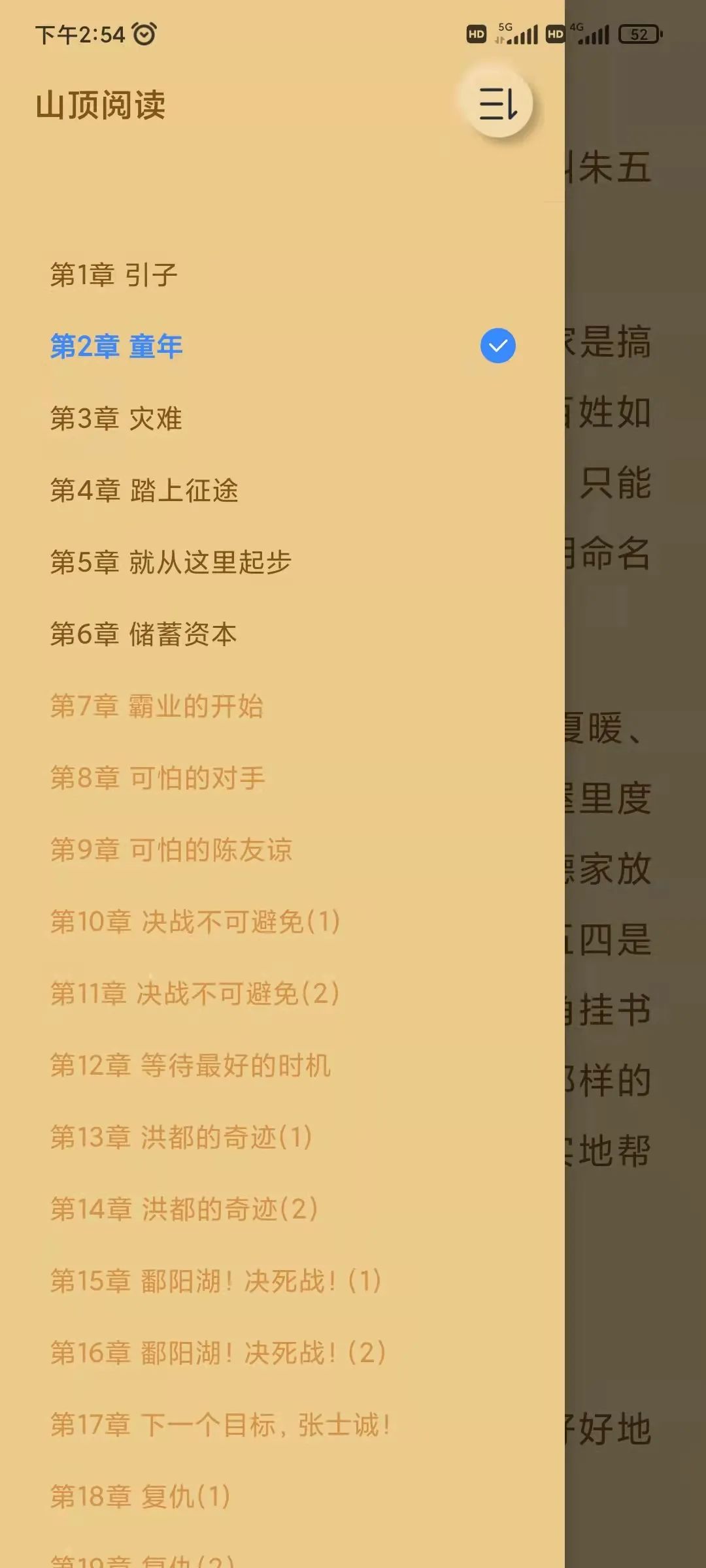Tap the dimmed reading page to close drawer
Screen dimensions: 706x1568
coord(635,784)
